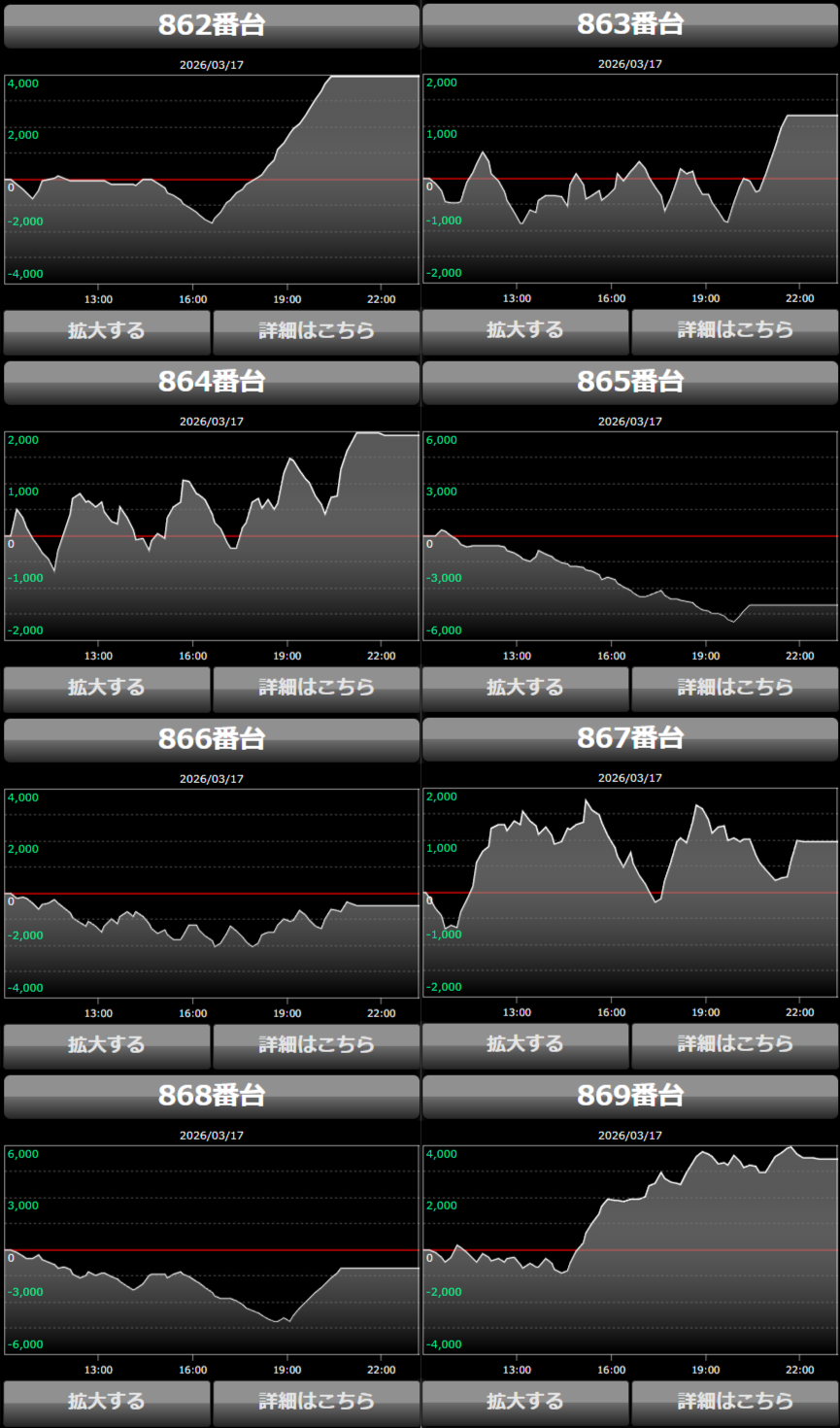This screenshot has width=840, height=1428.
Task: Show 詳細はこちら for machine 866番台
Action: (317, 1045)
